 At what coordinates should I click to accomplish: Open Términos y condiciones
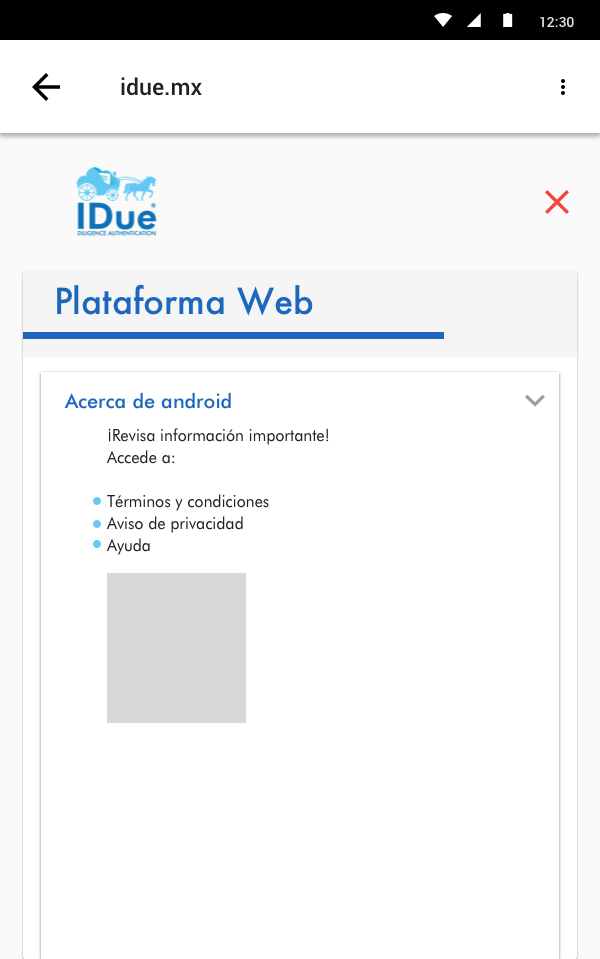(188, 502)
